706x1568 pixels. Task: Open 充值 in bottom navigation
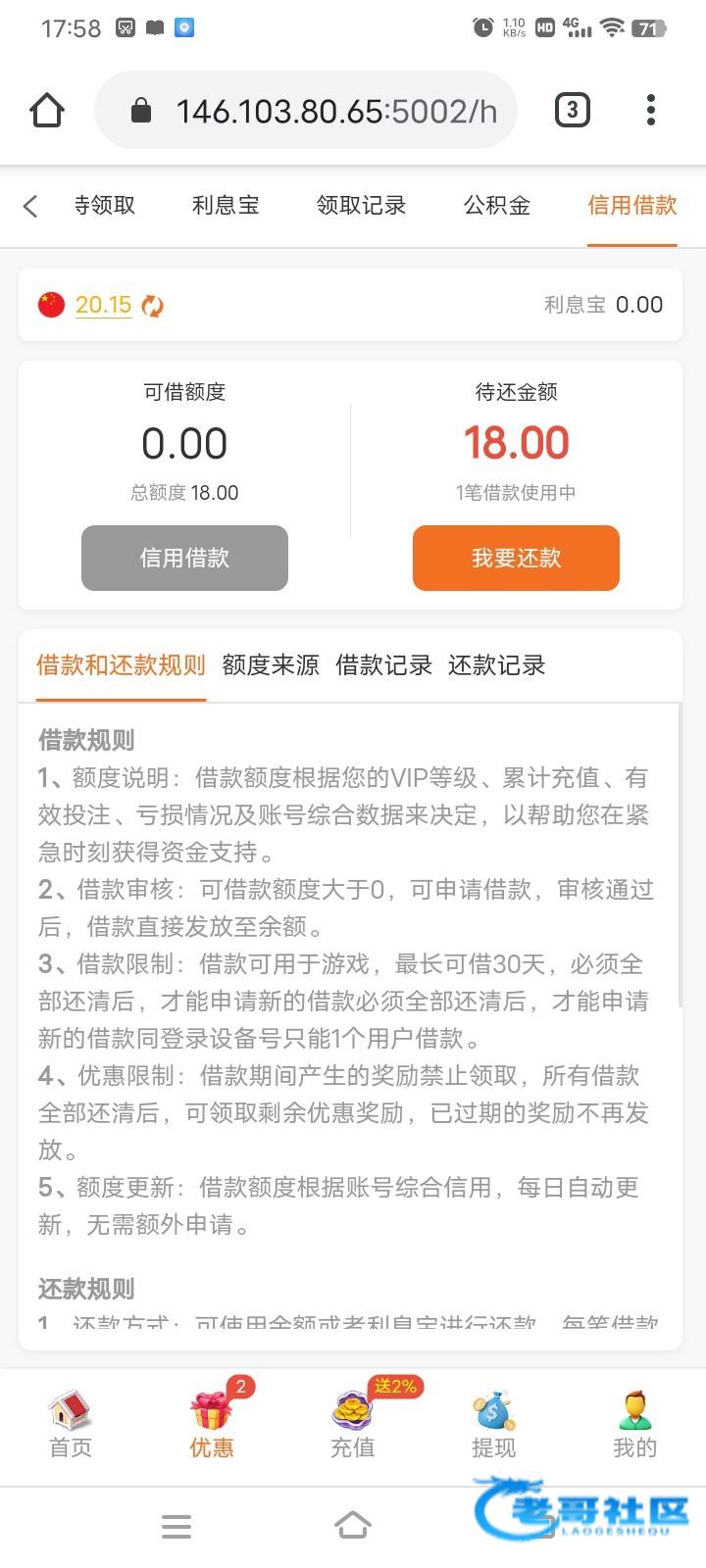pos(353,1425)
